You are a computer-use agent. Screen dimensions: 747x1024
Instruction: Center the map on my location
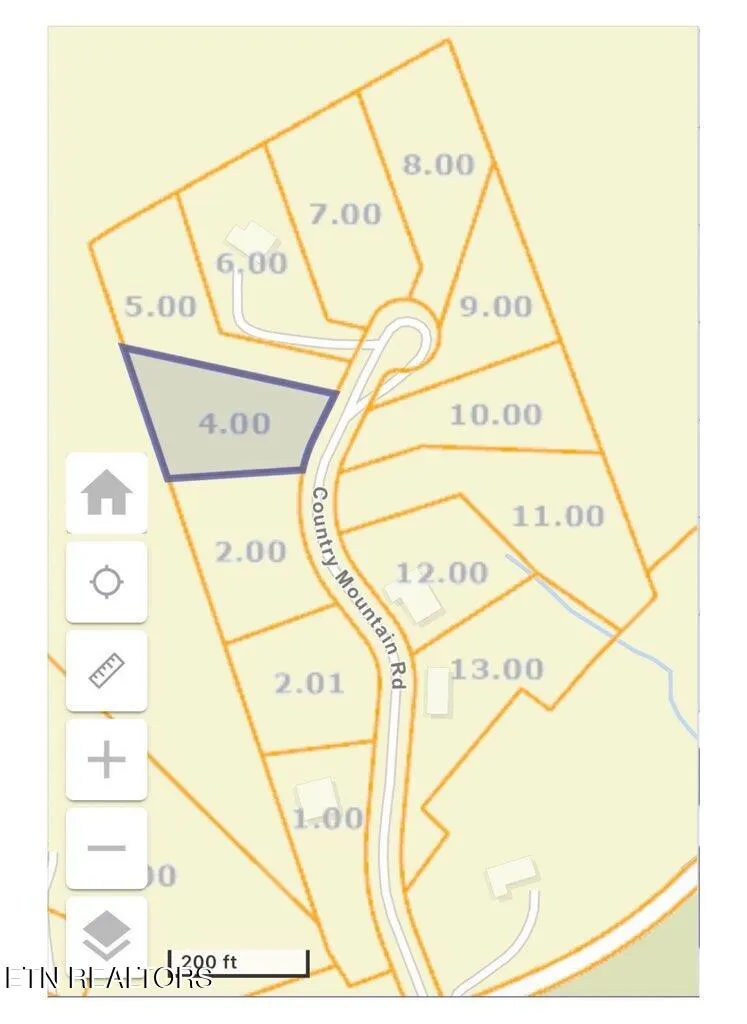coord(106,582)
